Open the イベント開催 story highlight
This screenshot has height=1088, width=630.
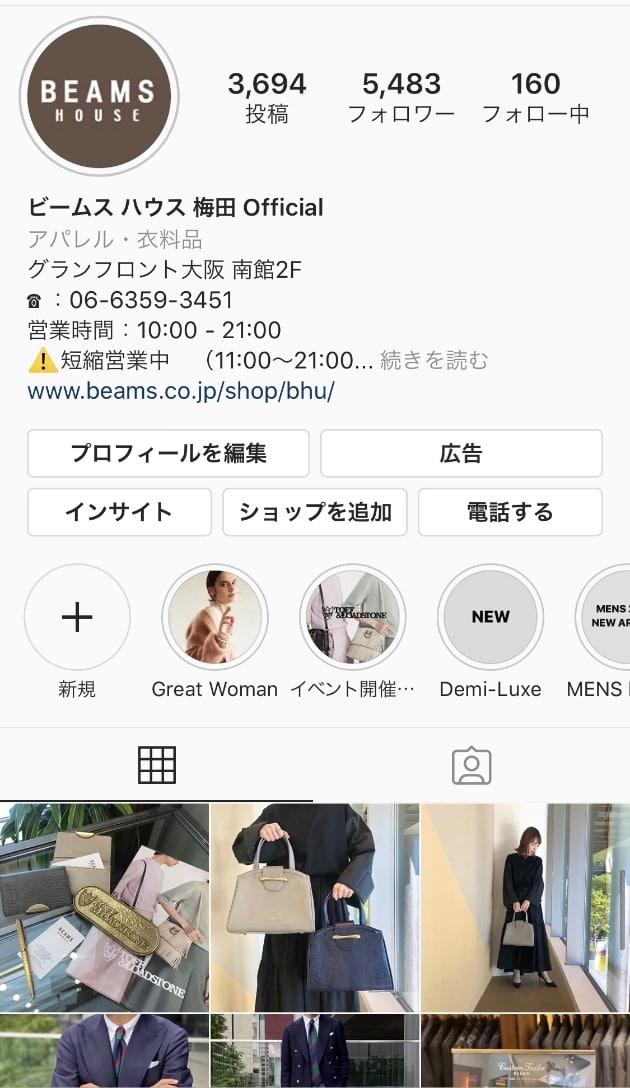tap(352, 617)
